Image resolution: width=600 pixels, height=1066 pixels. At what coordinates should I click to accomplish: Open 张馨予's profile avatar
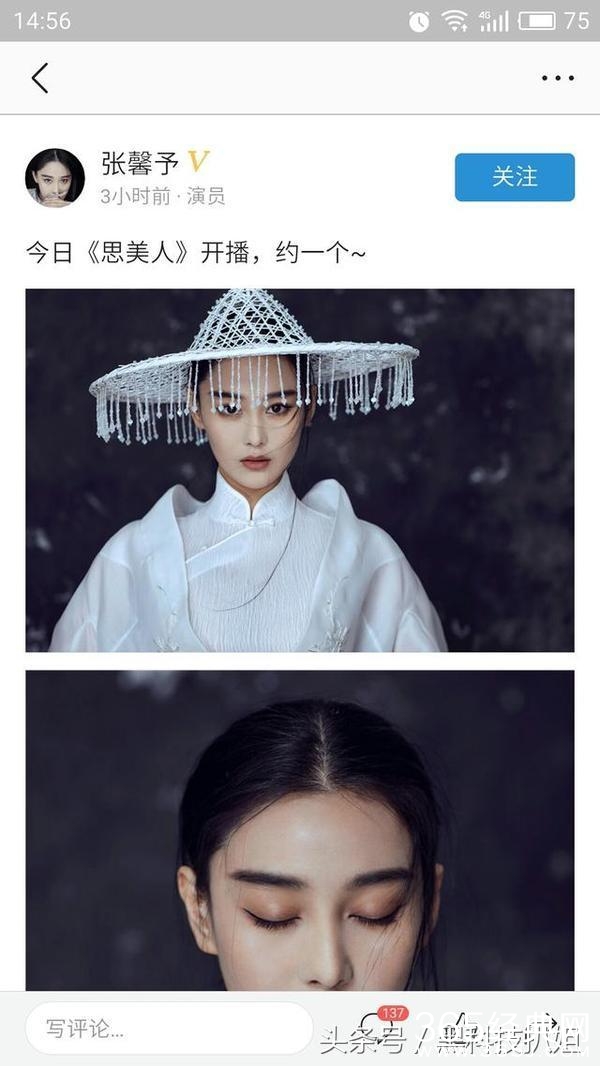[54, 177]
